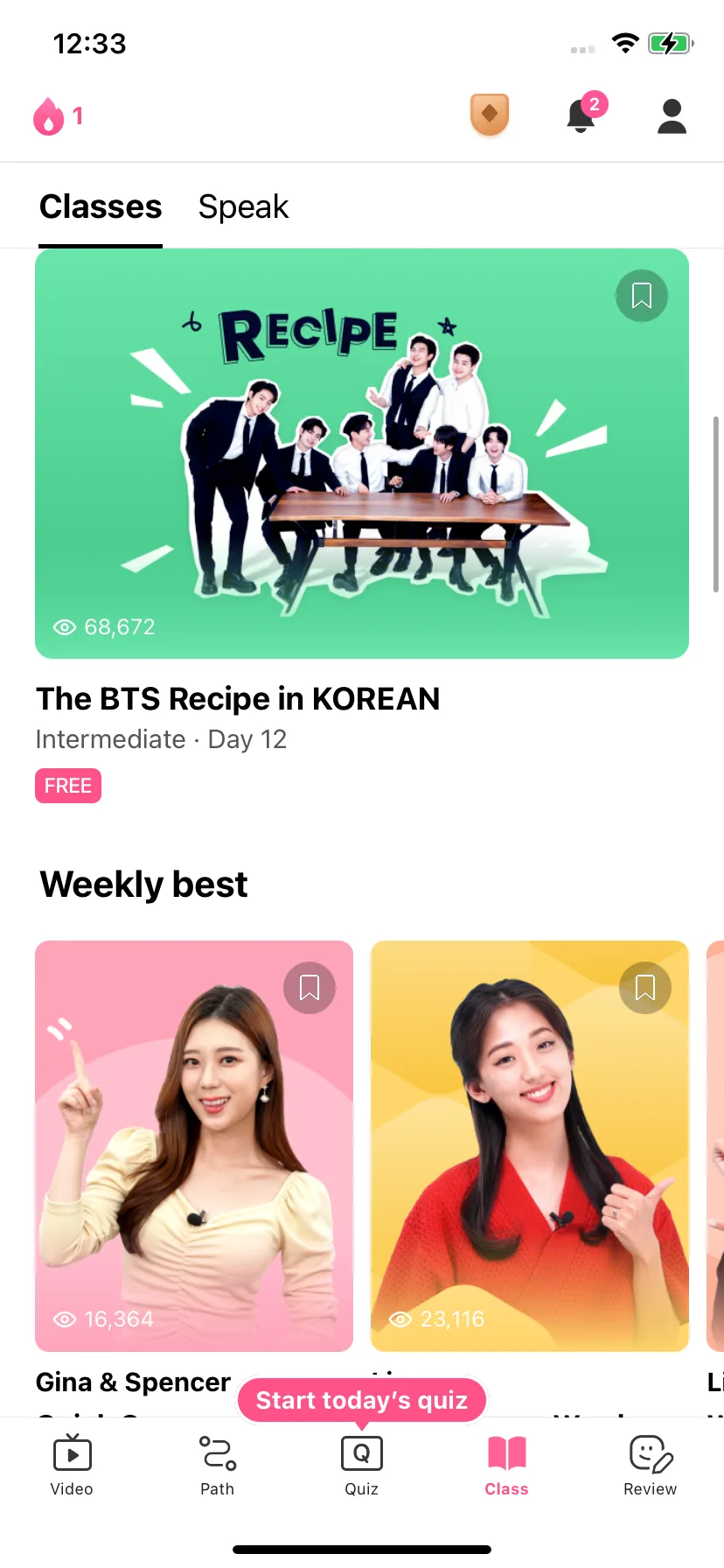Switch to the Speak tab
The image size is (724, 1568).
tap(243, 207)
